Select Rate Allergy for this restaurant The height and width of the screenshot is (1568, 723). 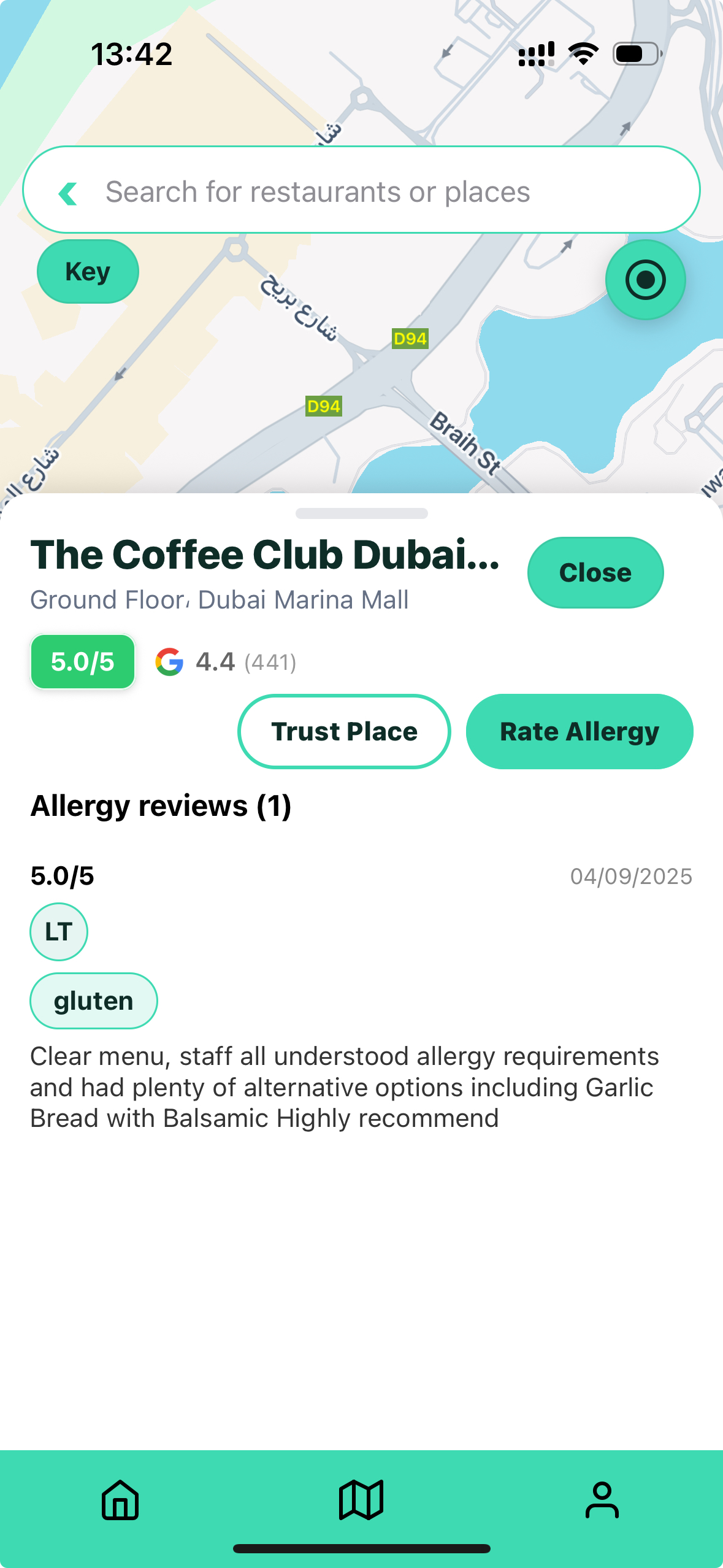[580, 731]
